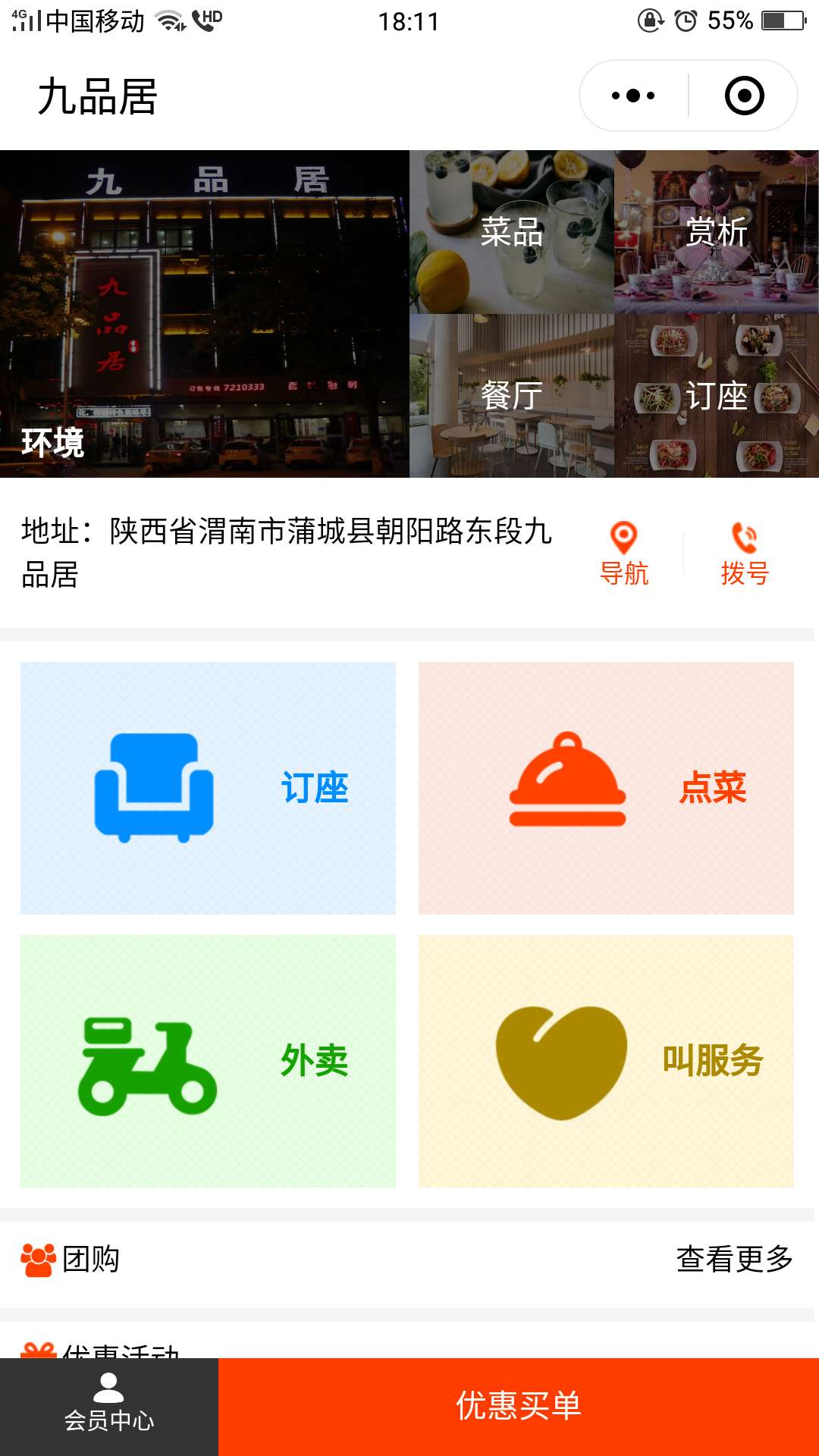Open the 赏析 photo tile
The width and height of the screenshot is (819, 1456).
(717, 232)
